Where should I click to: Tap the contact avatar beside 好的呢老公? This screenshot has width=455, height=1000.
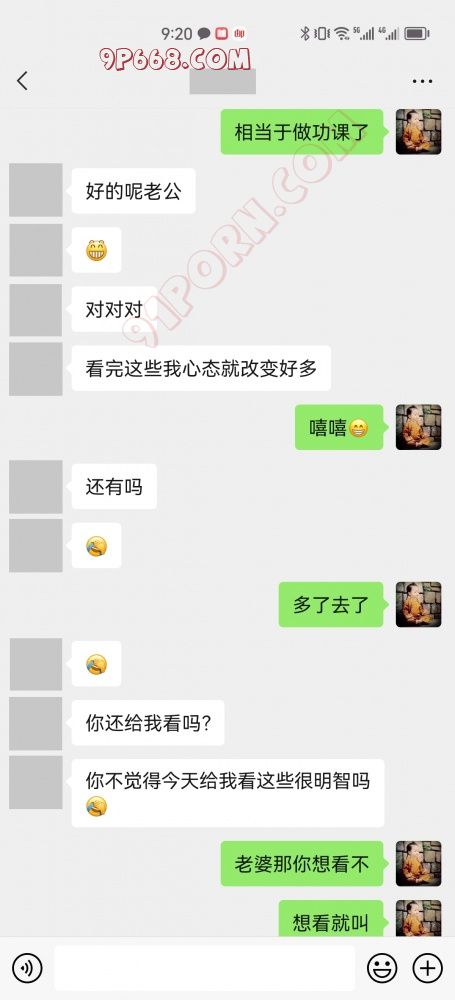tap(36, 190)
